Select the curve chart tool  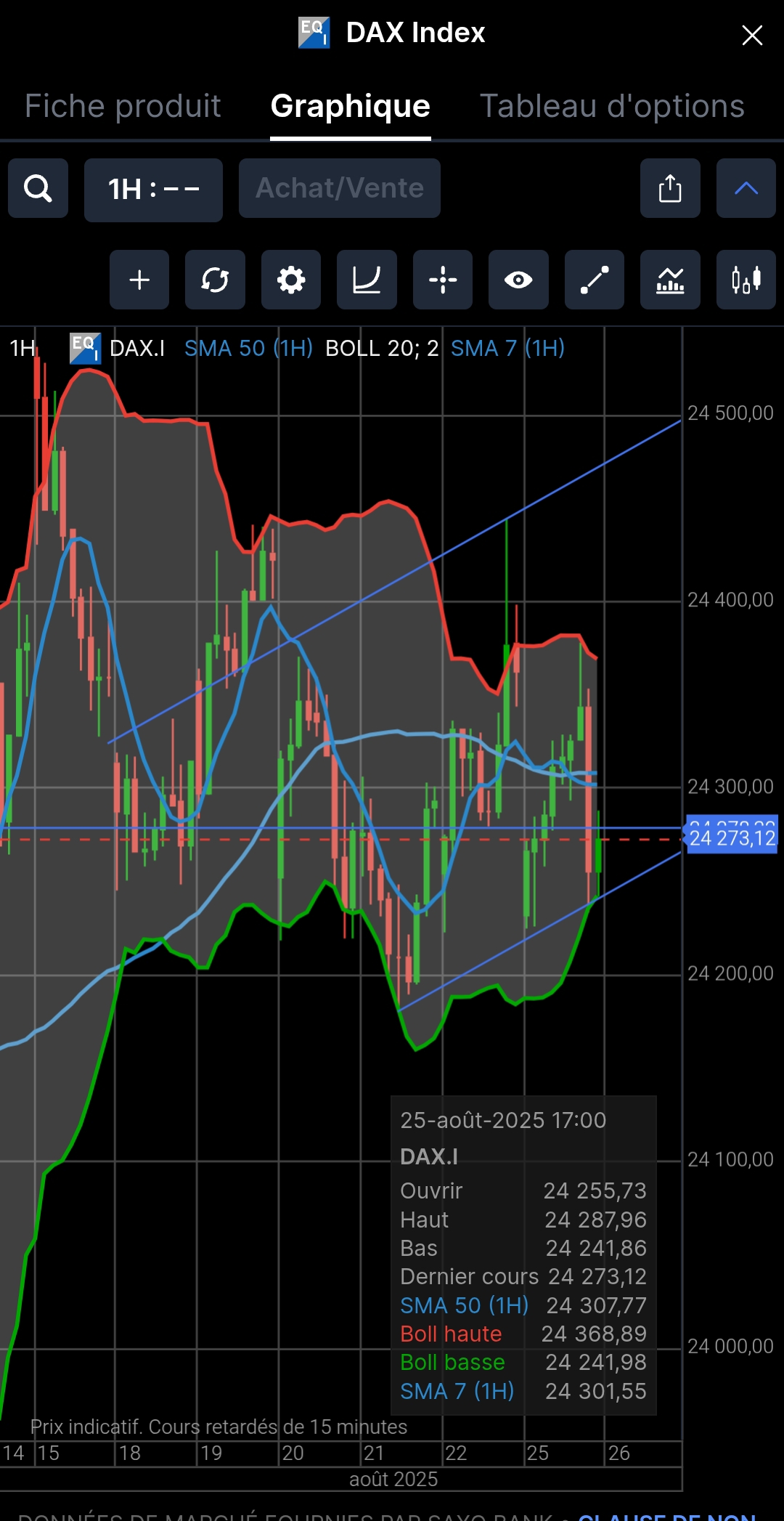click(x=367, y=280)
